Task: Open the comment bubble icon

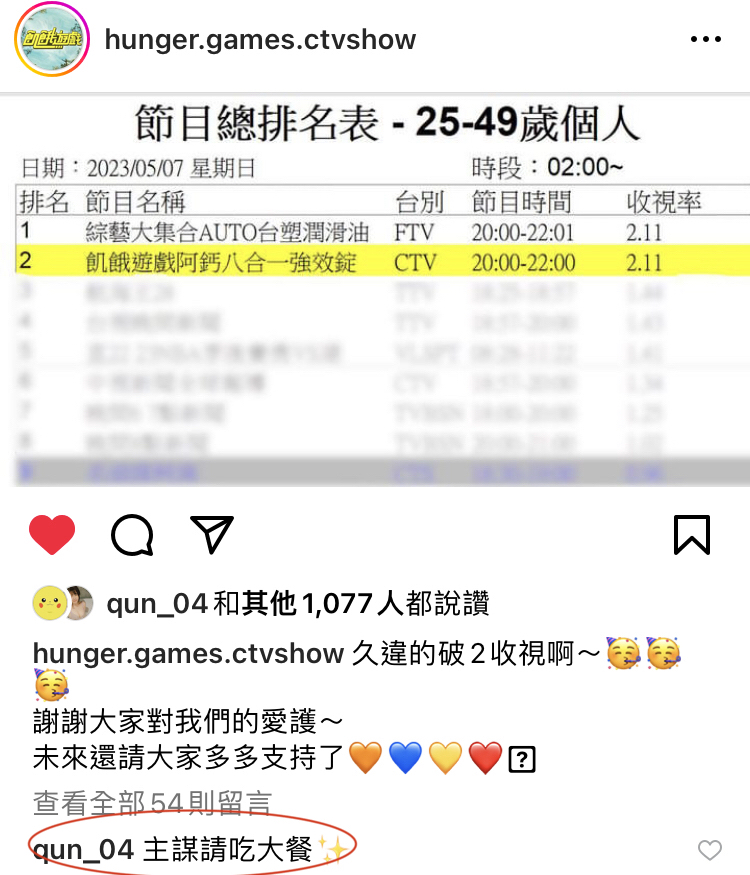Action: tap(132, 535)
